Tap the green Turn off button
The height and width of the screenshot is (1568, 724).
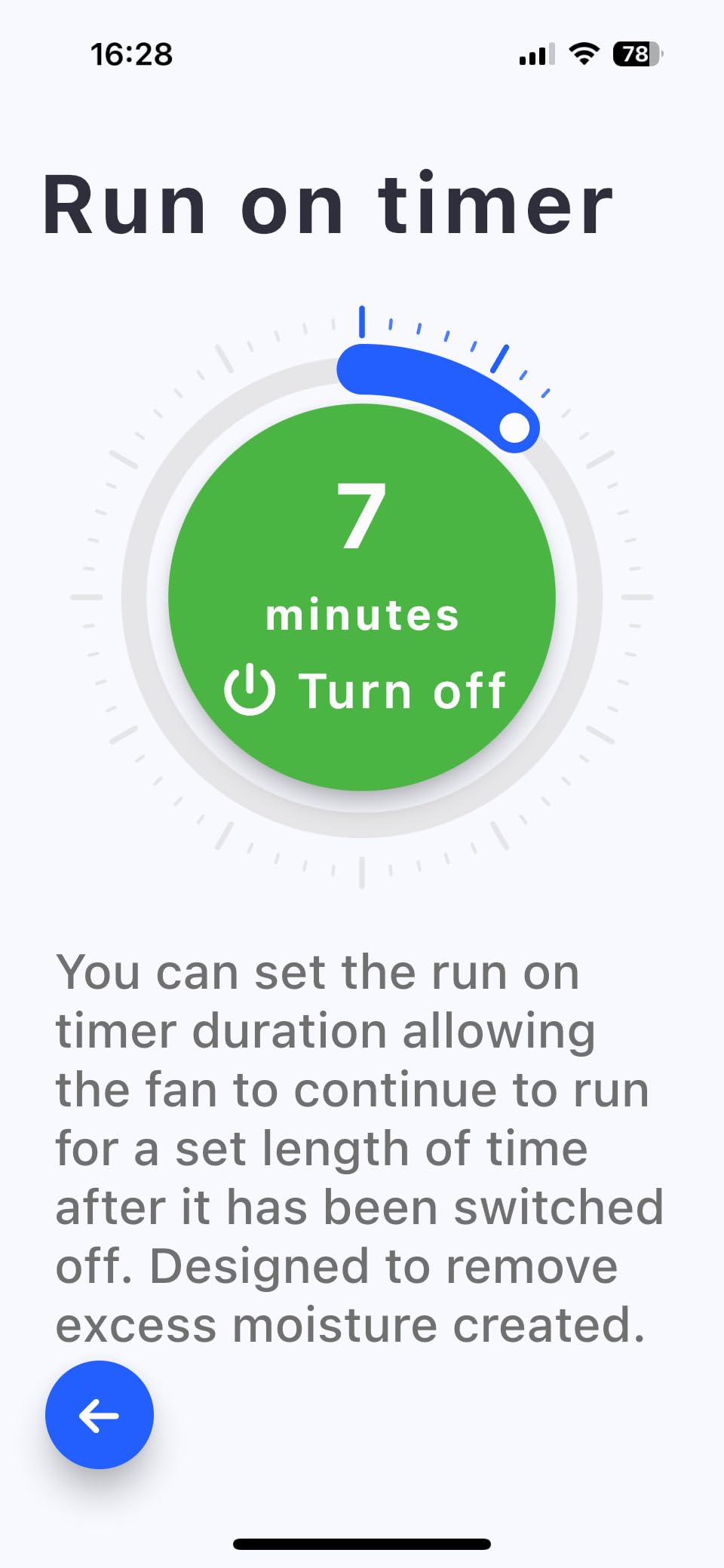click(x=362, y=597)
